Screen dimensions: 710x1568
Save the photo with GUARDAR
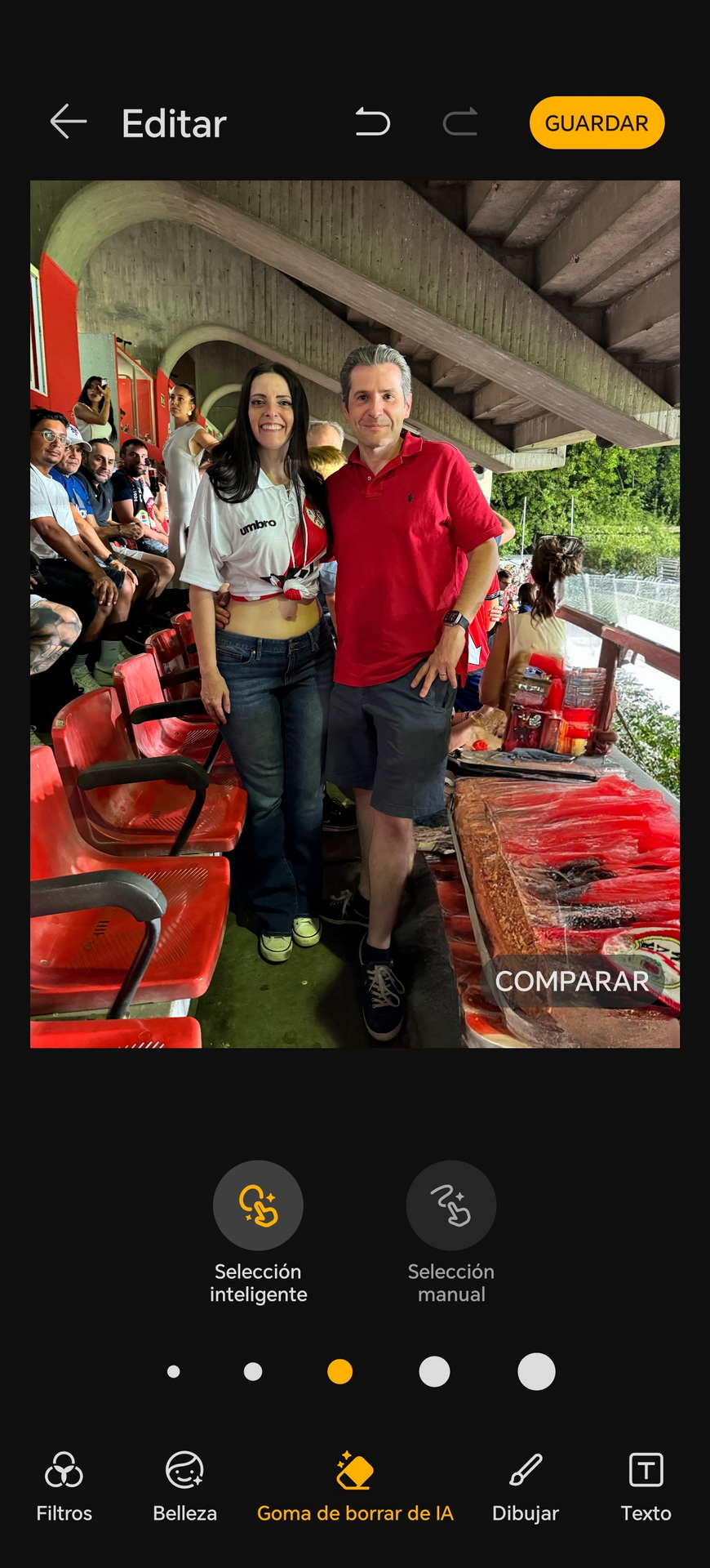597,122
